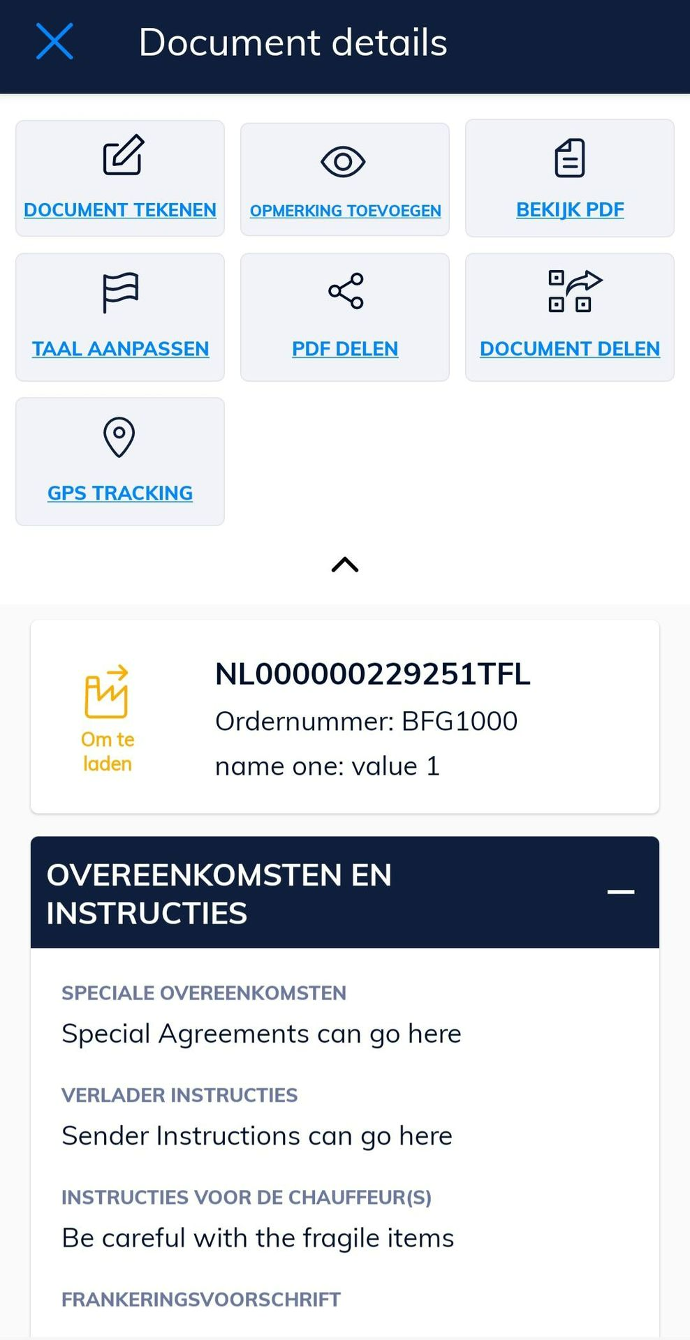
Task: Collapse the action buttons with the up chevron
Action: point(345,565)
